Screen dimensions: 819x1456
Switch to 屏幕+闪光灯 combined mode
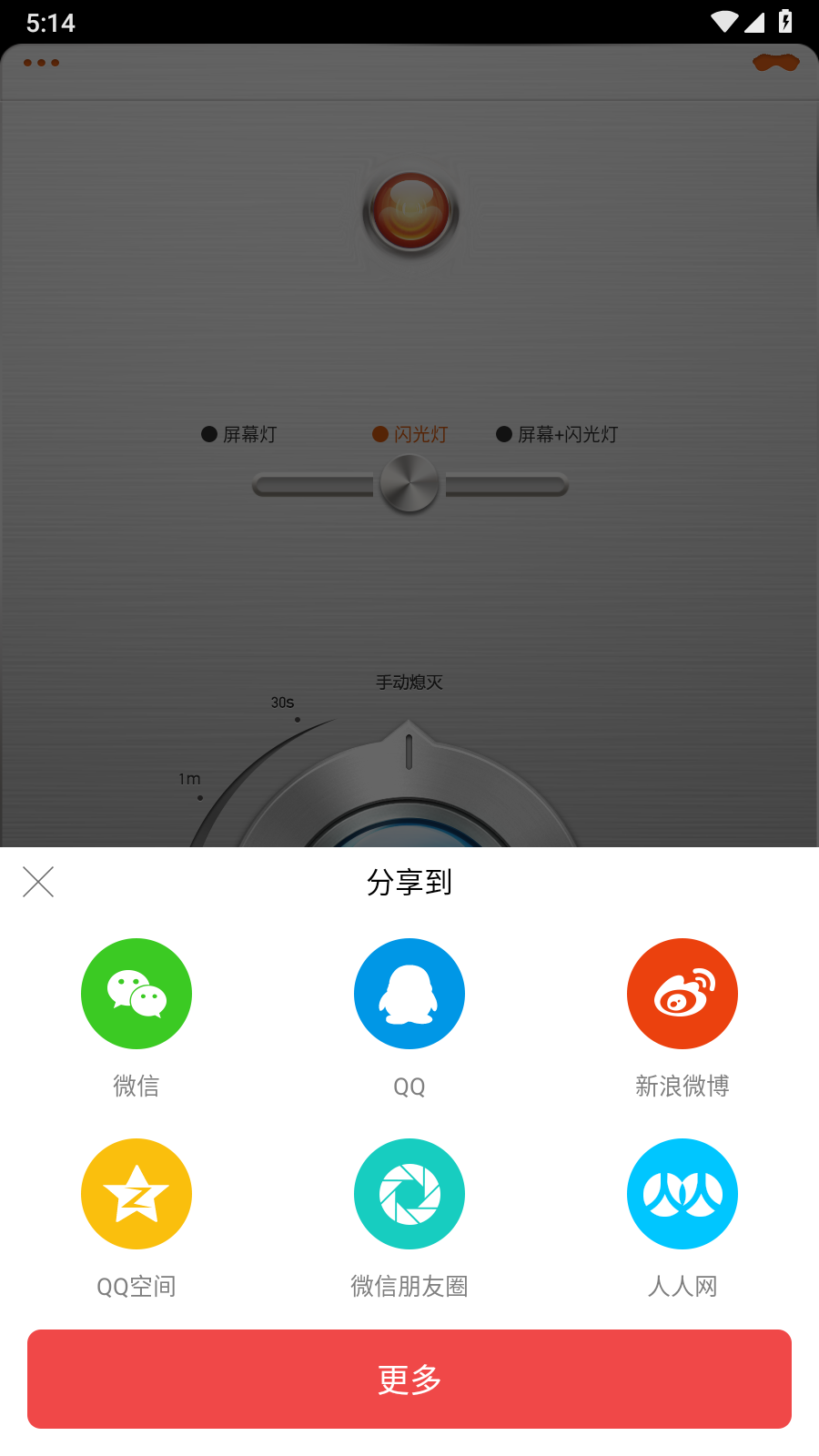tap(555, 435)
